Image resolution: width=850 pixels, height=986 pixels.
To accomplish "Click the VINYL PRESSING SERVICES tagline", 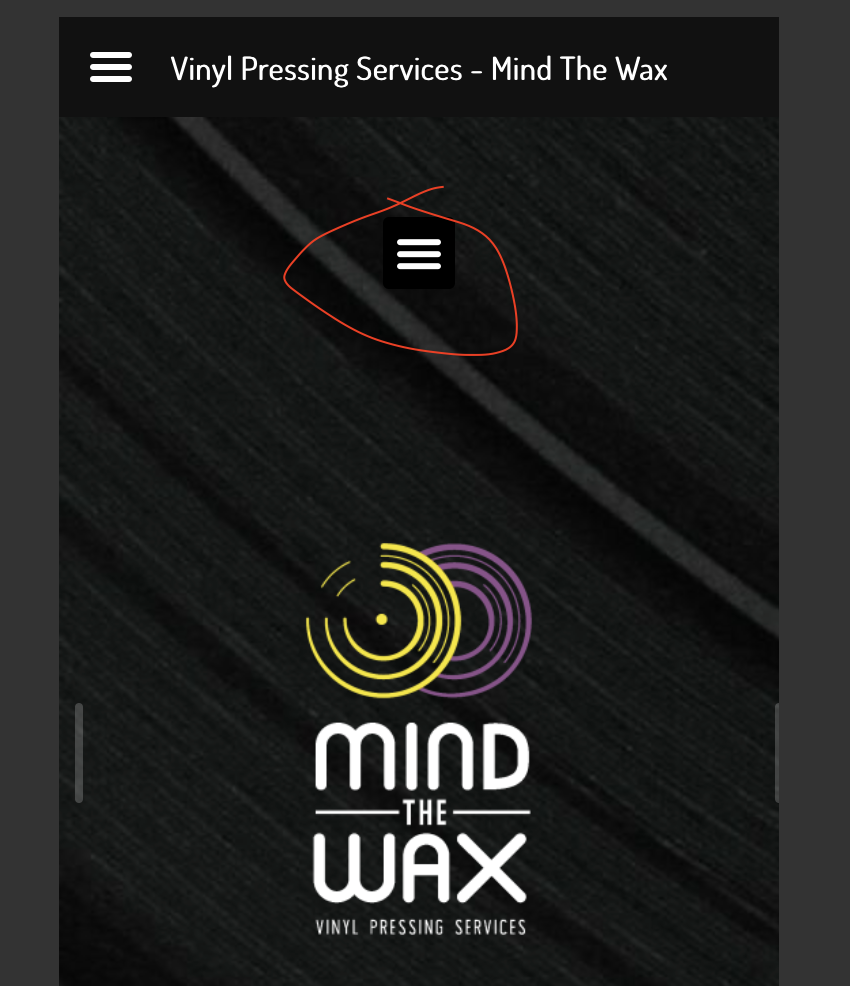I will [420, 926].
